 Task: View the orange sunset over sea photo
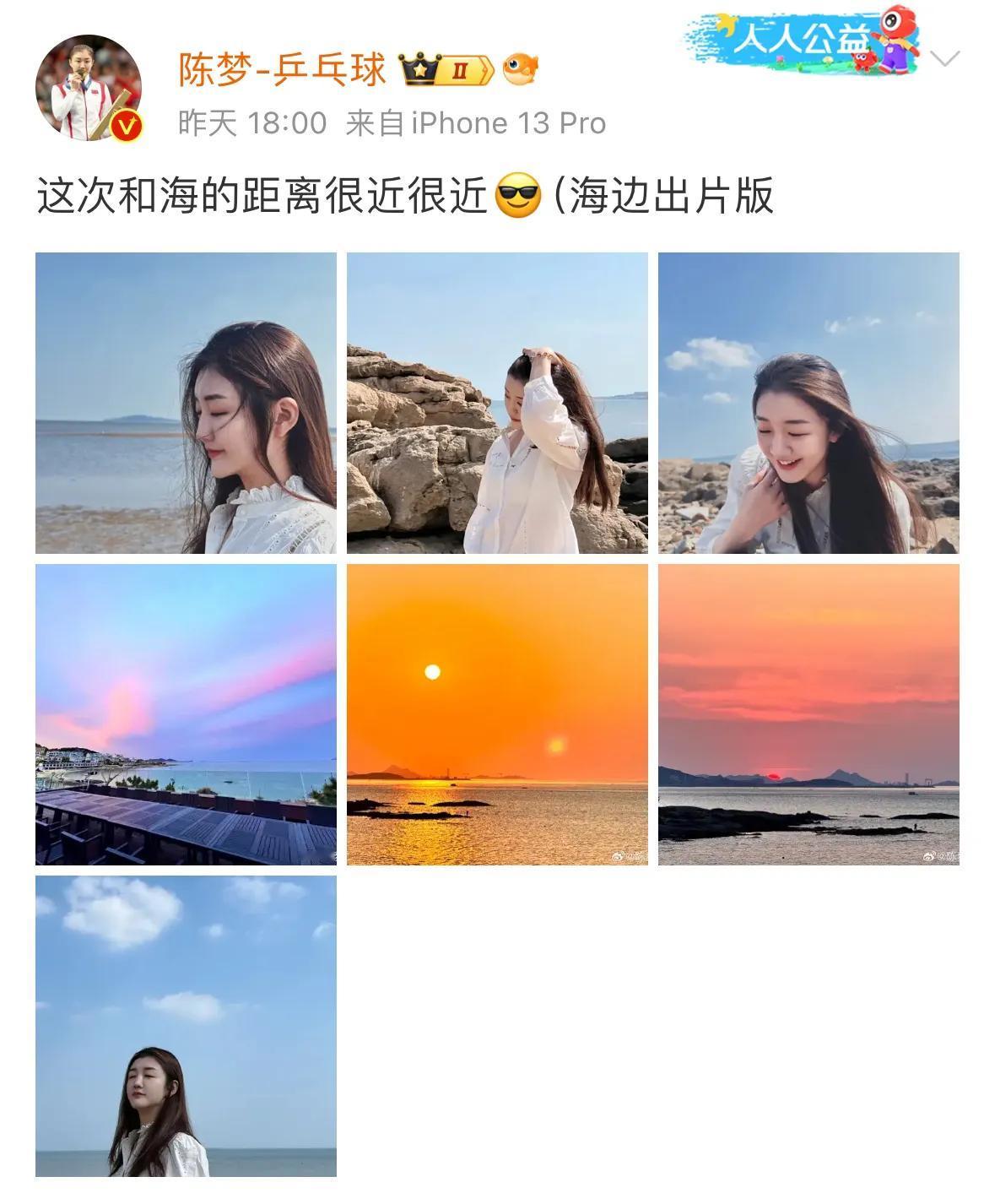(496, 714)
